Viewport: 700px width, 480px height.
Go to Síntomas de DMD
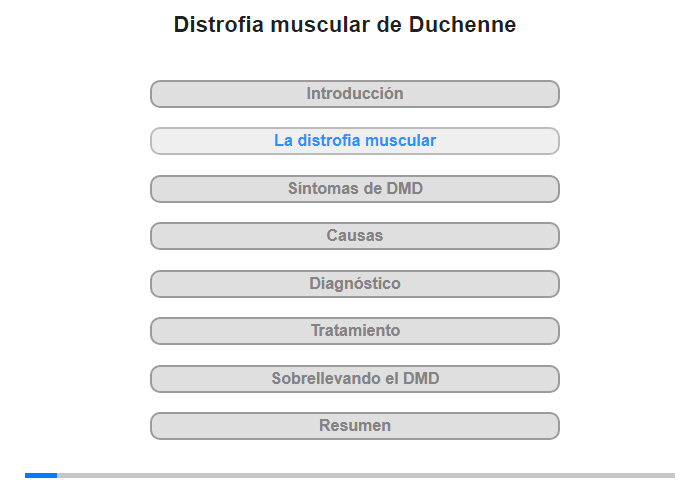[355, 189]
